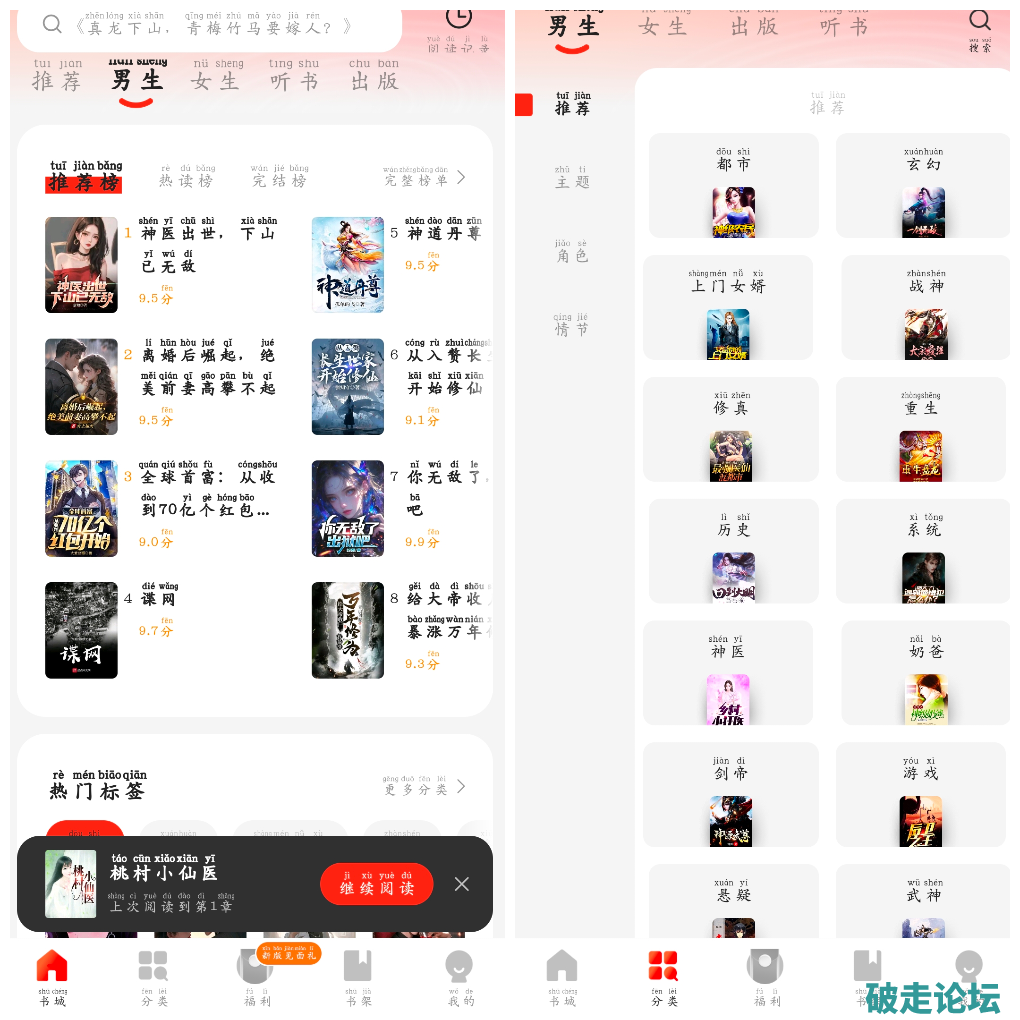Open the 奶爸 category card

click(x=924, y=673)
